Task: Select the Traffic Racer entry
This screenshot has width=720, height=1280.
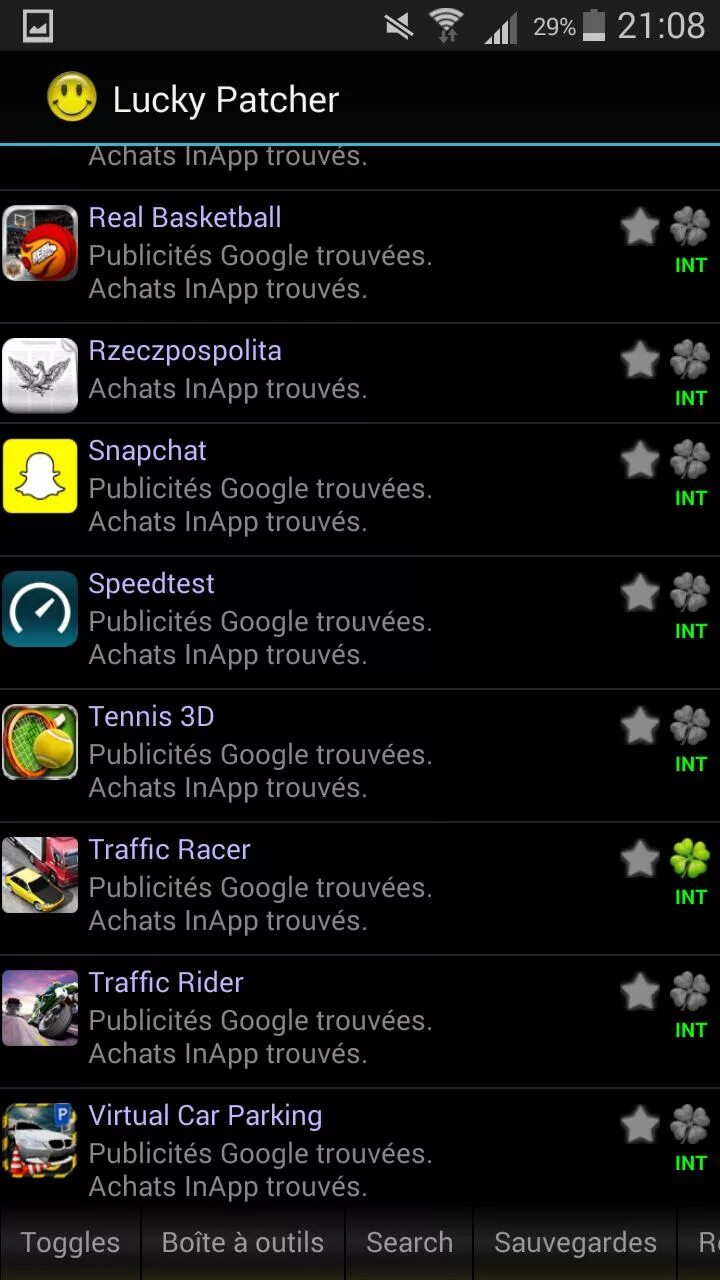Action: pyautogui.click(x=360, y=889)
